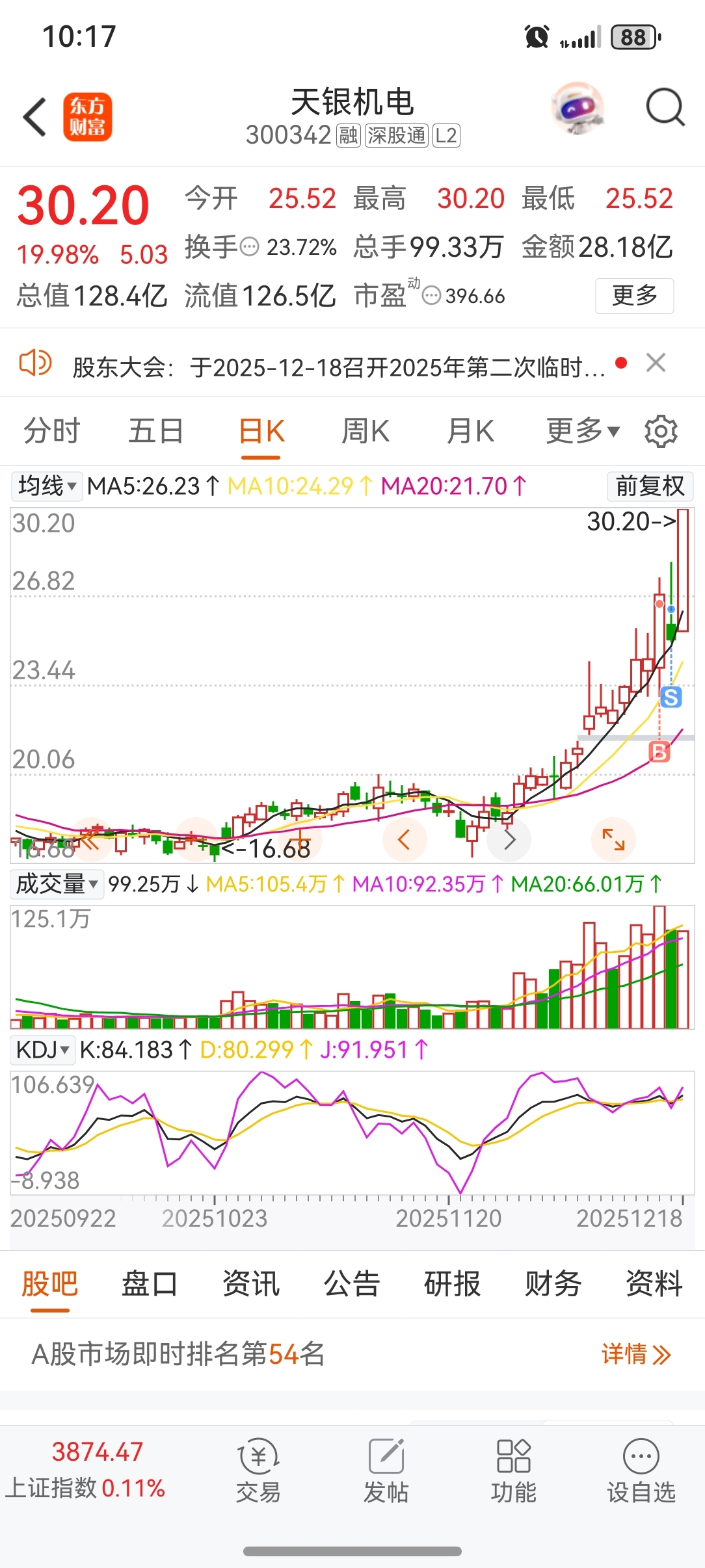Open the AI robot assistant
Image resolution: width=705 pixels, height=1568 pixels.
pos(578,108)
